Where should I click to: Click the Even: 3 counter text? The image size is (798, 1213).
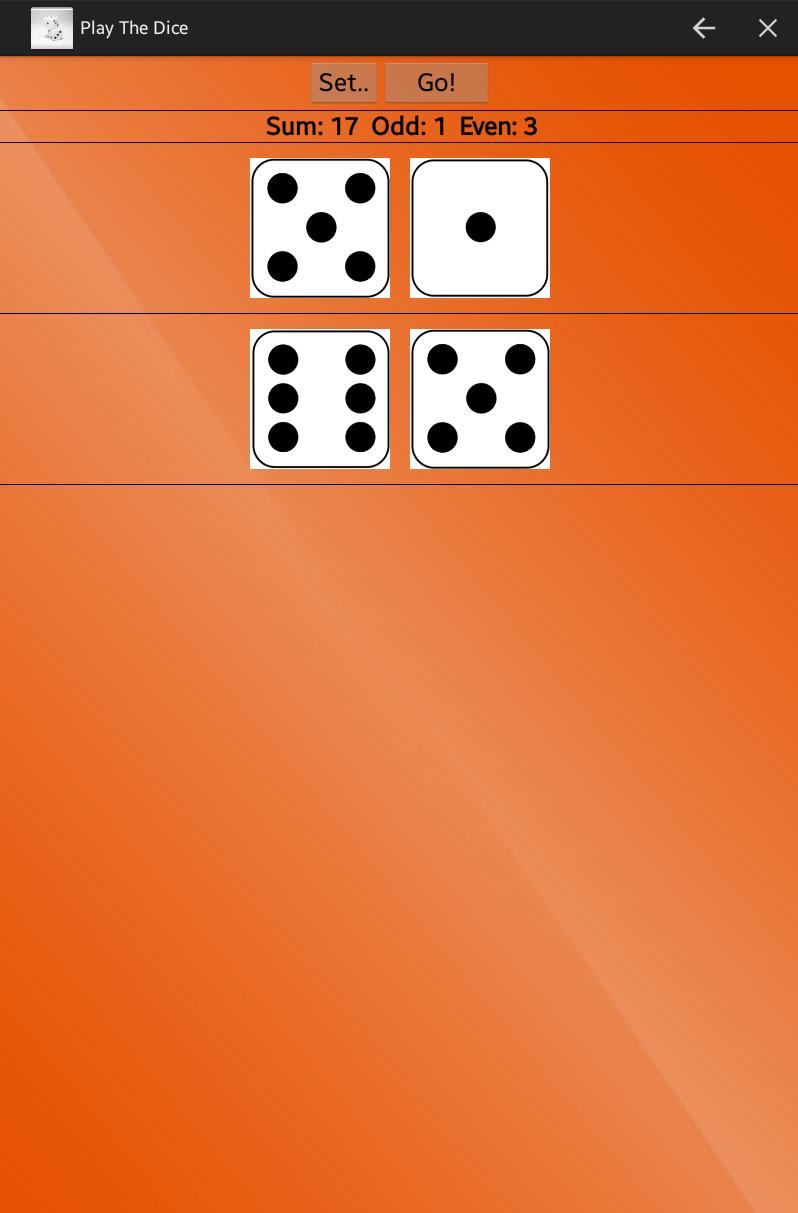click(496, 126)
